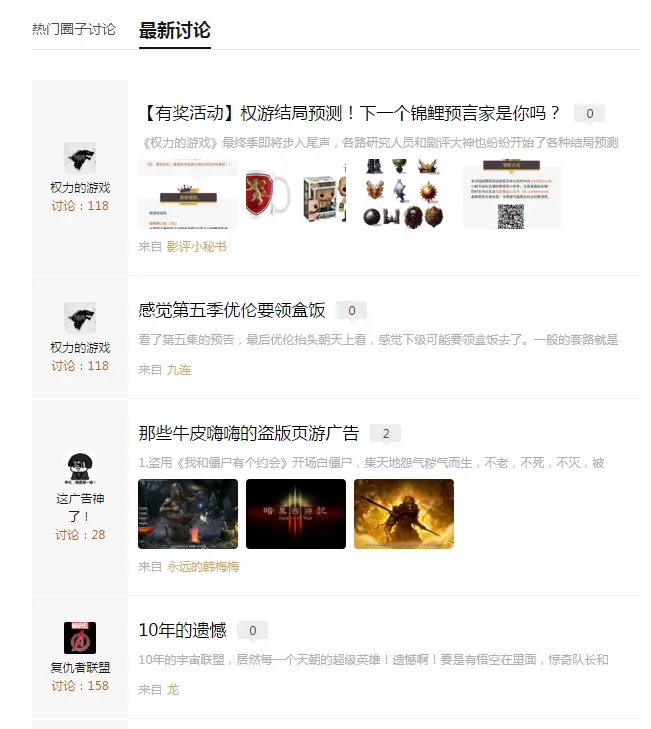651x729 pixels.
Task: View the 暗黑西游记 game image
Action: [296, 514]
